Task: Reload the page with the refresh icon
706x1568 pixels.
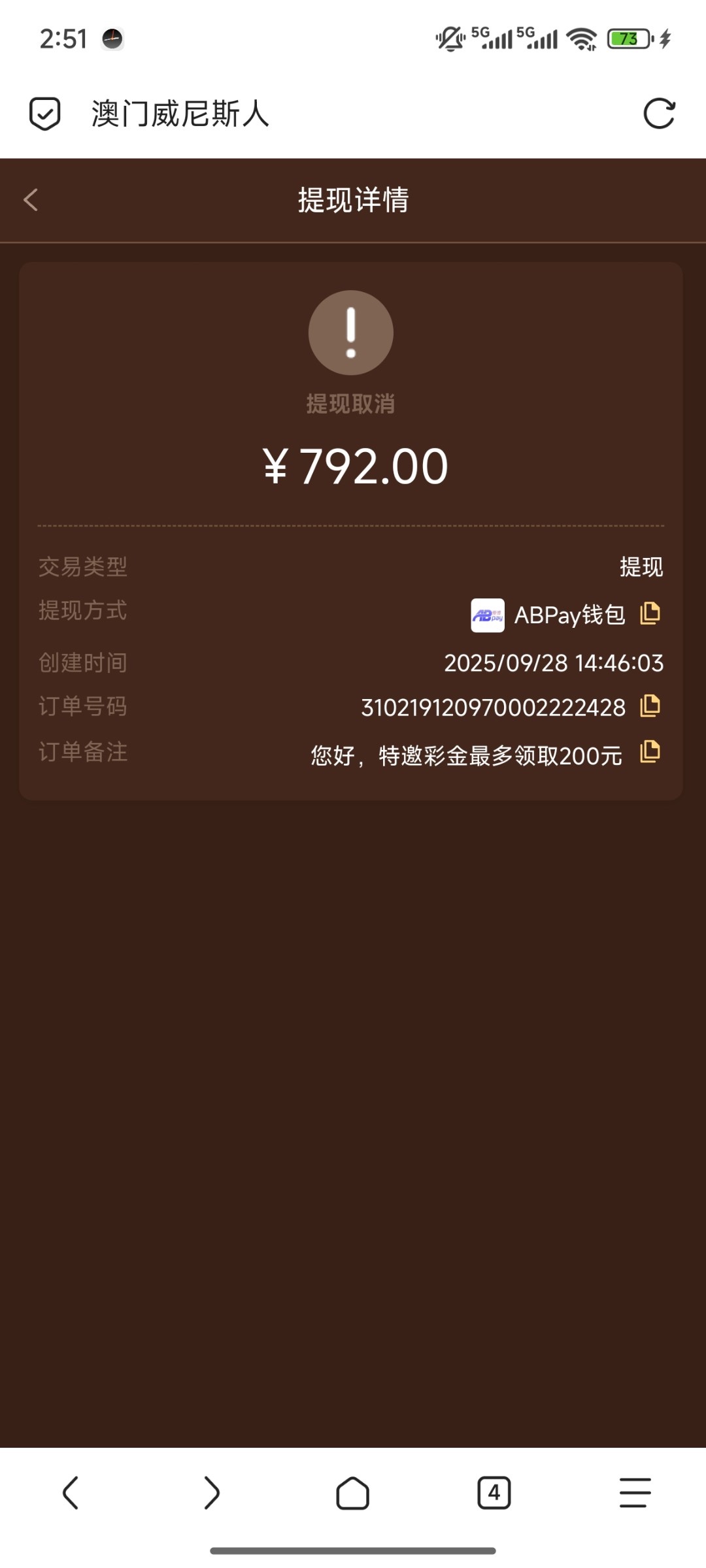Action: click(x=658, y=114)
